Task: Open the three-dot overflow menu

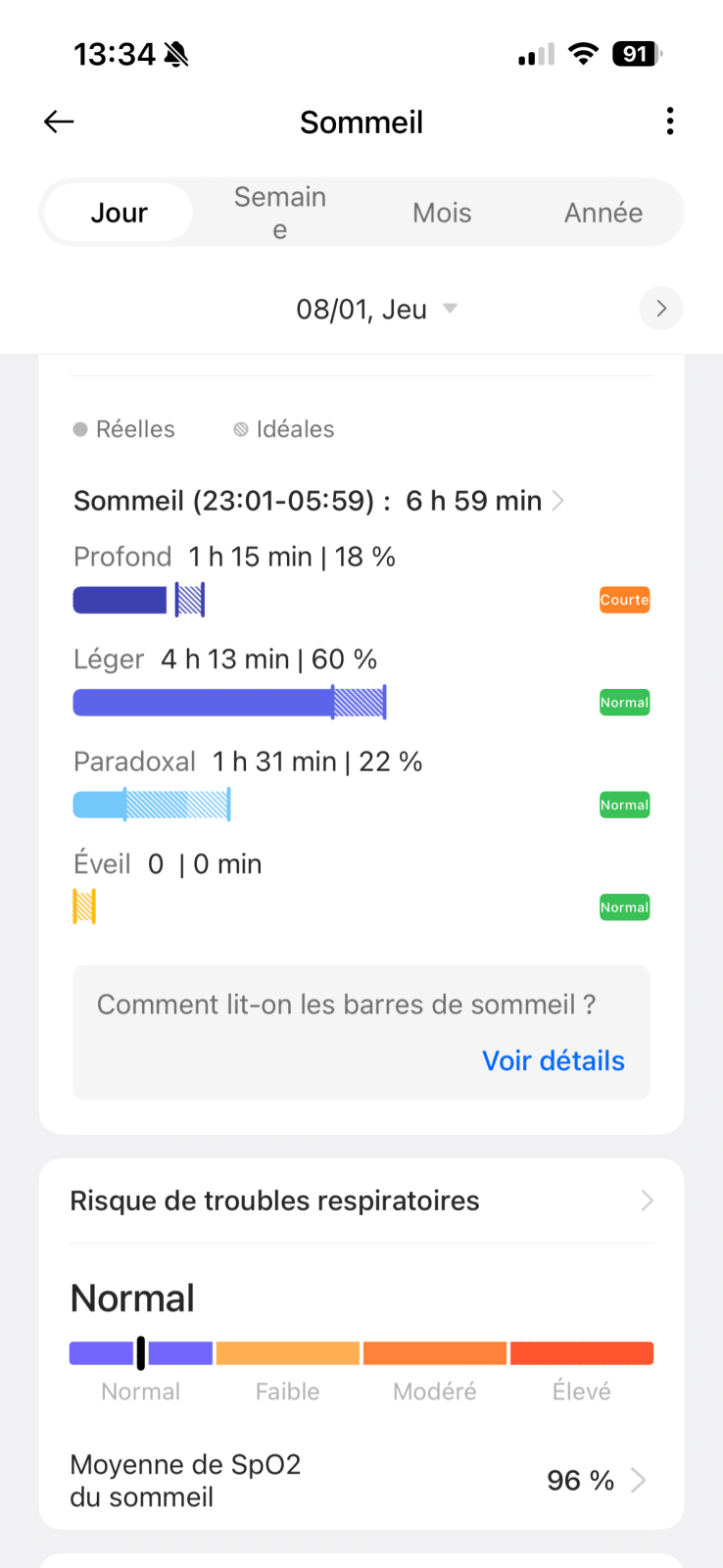Action: [x=670, y=122]
